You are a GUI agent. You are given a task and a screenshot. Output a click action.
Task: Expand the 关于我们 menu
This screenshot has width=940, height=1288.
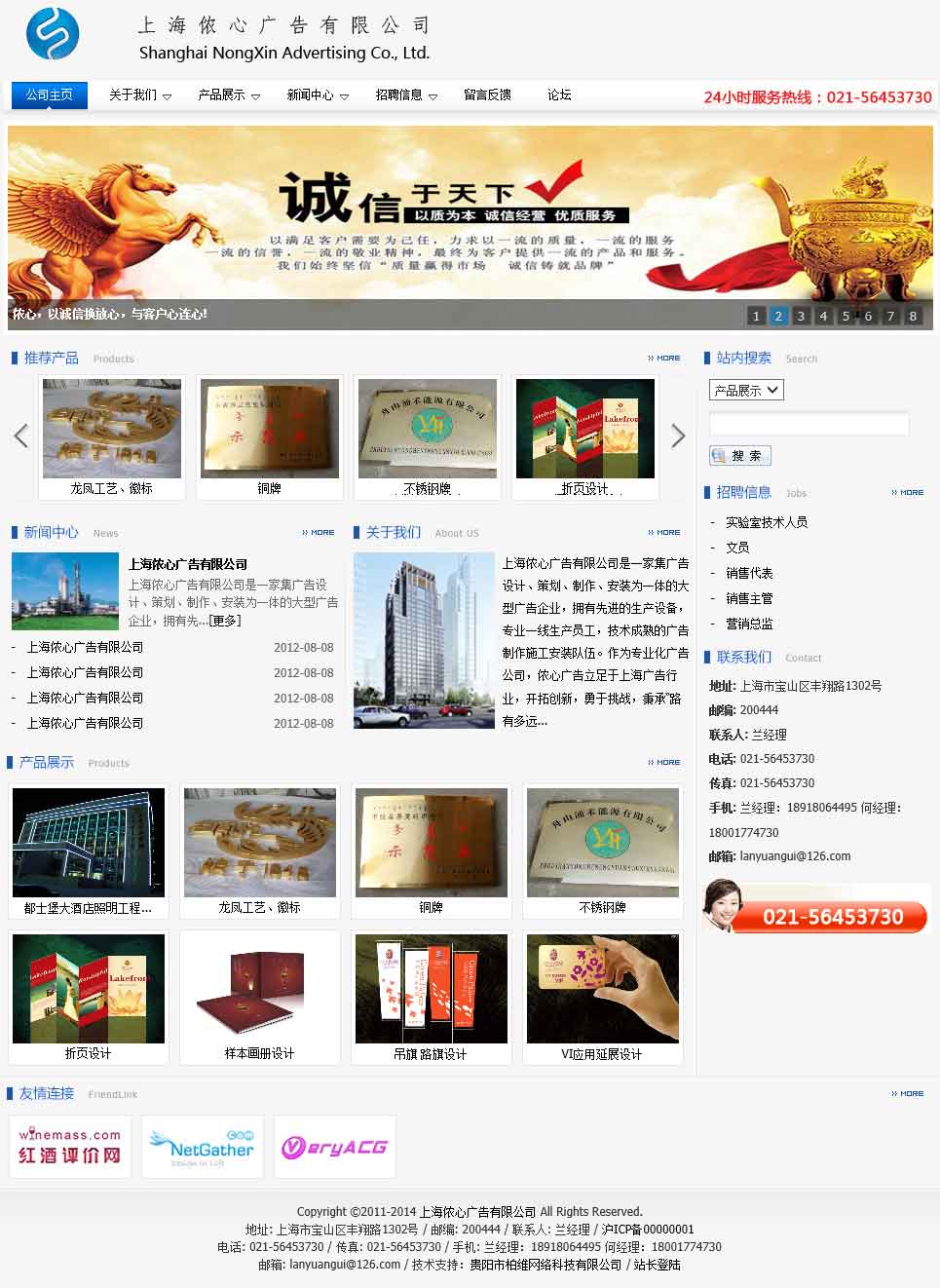tap(139, 95)
